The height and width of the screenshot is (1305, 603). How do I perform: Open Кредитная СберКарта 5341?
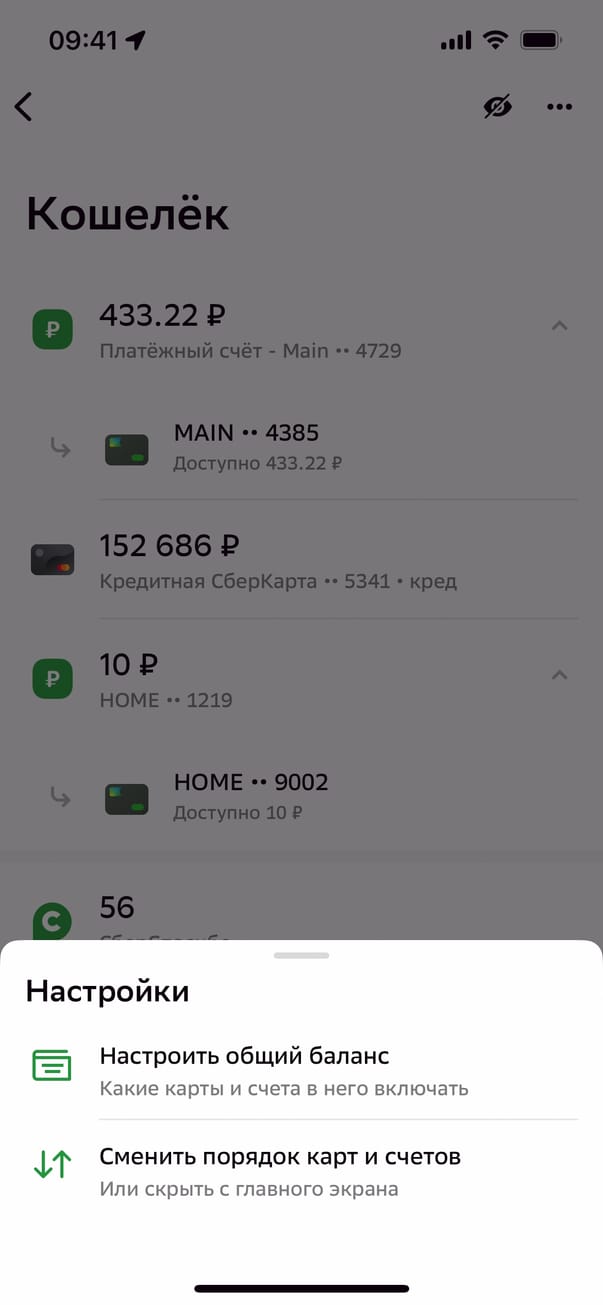click(278, 560)
